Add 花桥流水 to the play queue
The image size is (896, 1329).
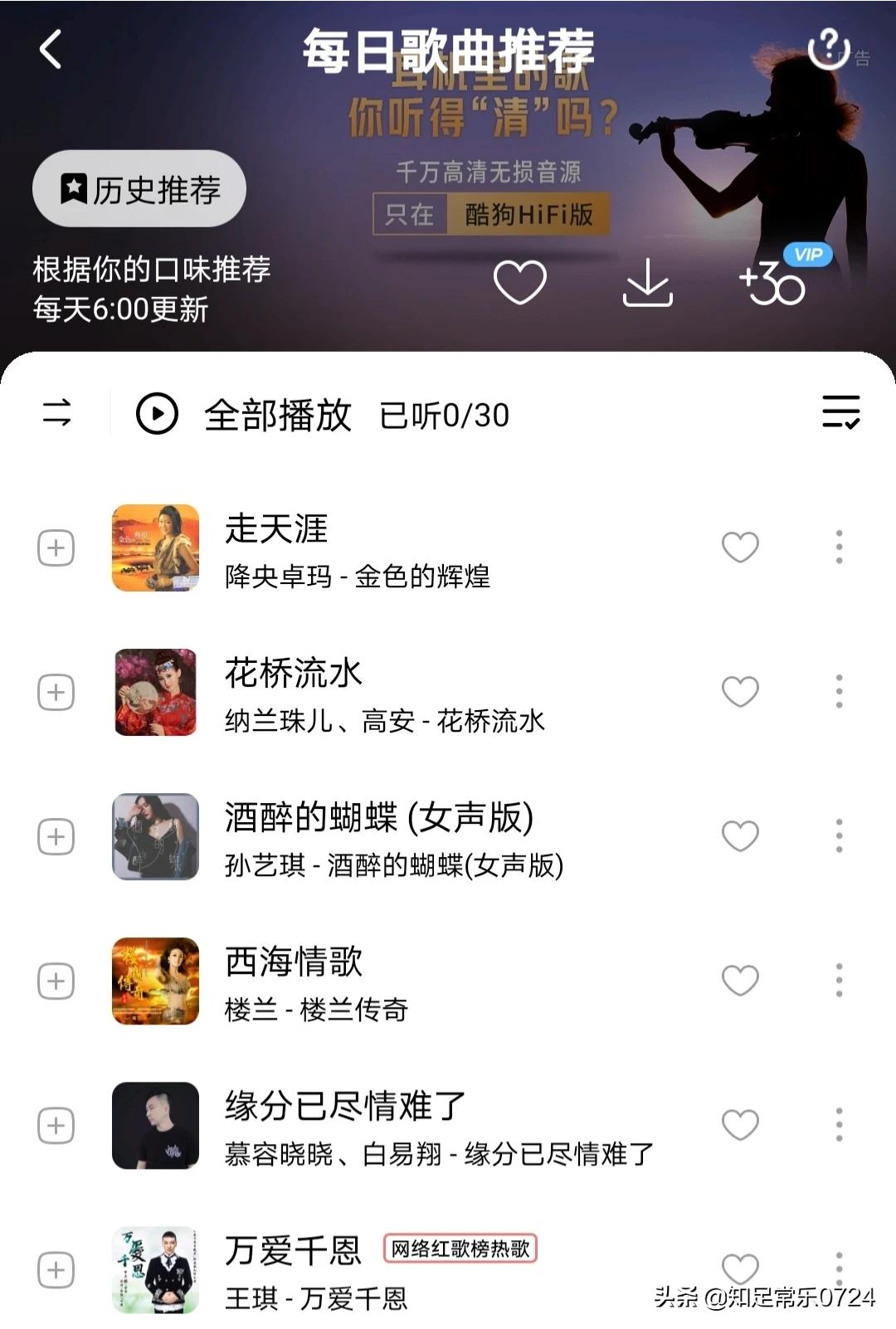56,693
